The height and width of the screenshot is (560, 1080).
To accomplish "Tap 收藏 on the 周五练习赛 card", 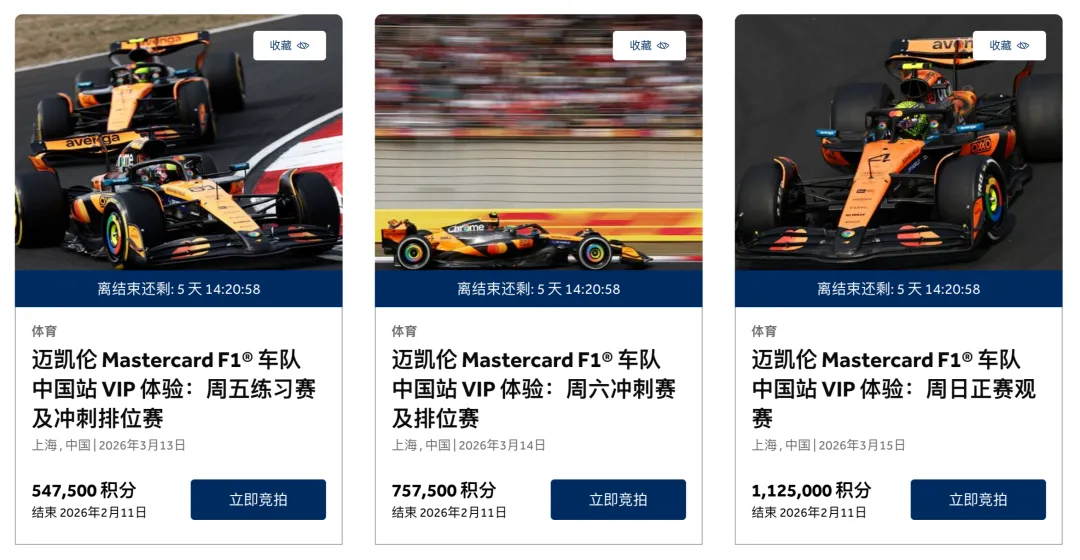I will [289, 45].
